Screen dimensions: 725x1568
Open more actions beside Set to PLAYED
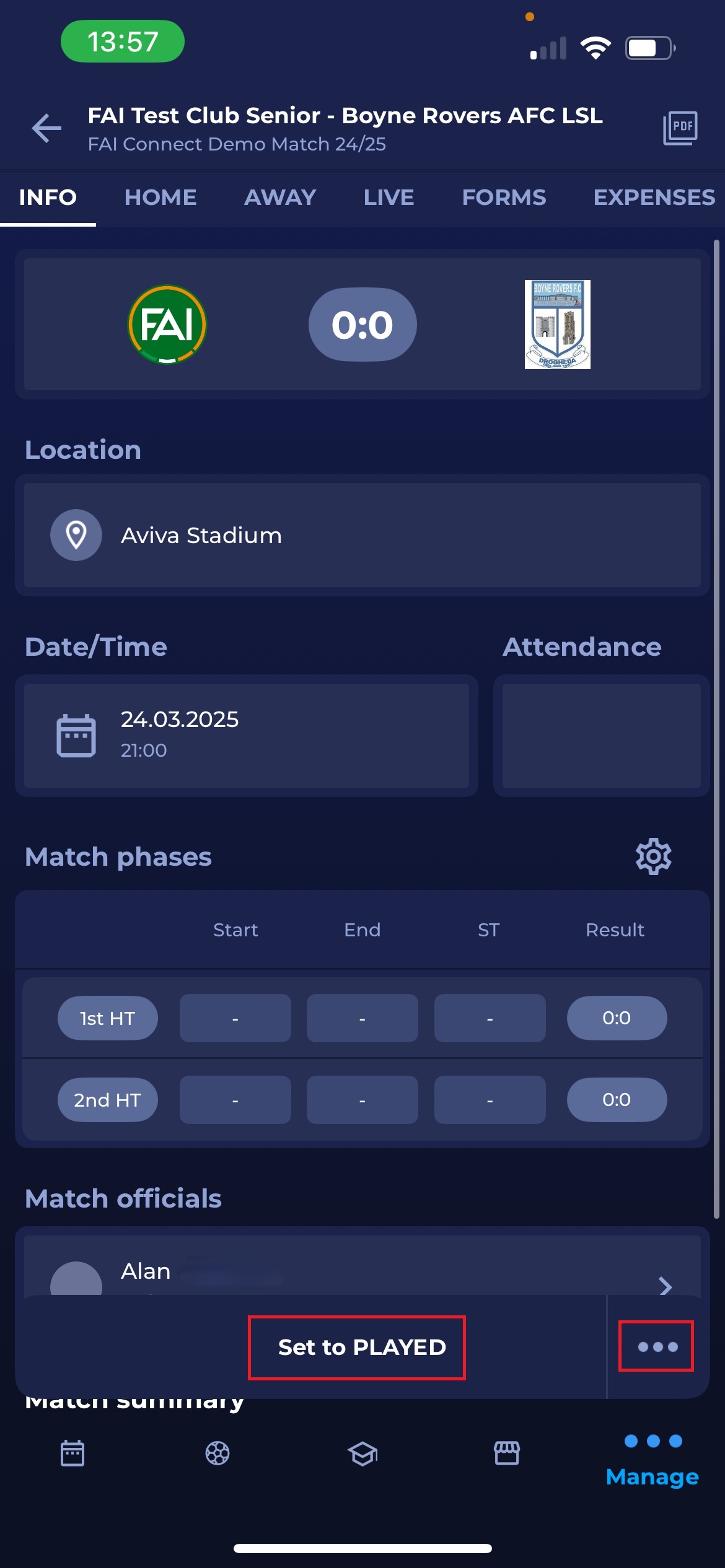point(656,1346)
